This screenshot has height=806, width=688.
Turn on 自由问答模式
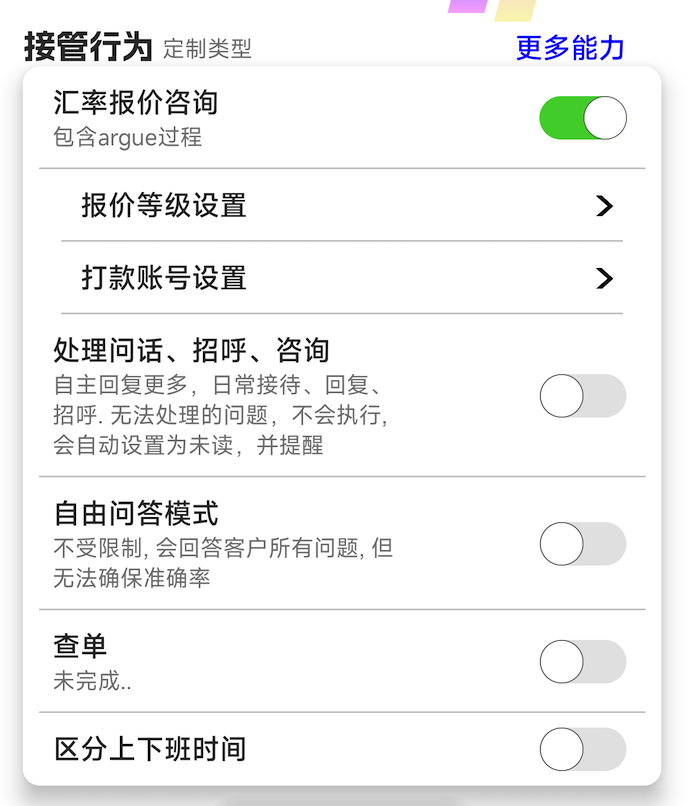pyautogui.click(x=582, y=545)
